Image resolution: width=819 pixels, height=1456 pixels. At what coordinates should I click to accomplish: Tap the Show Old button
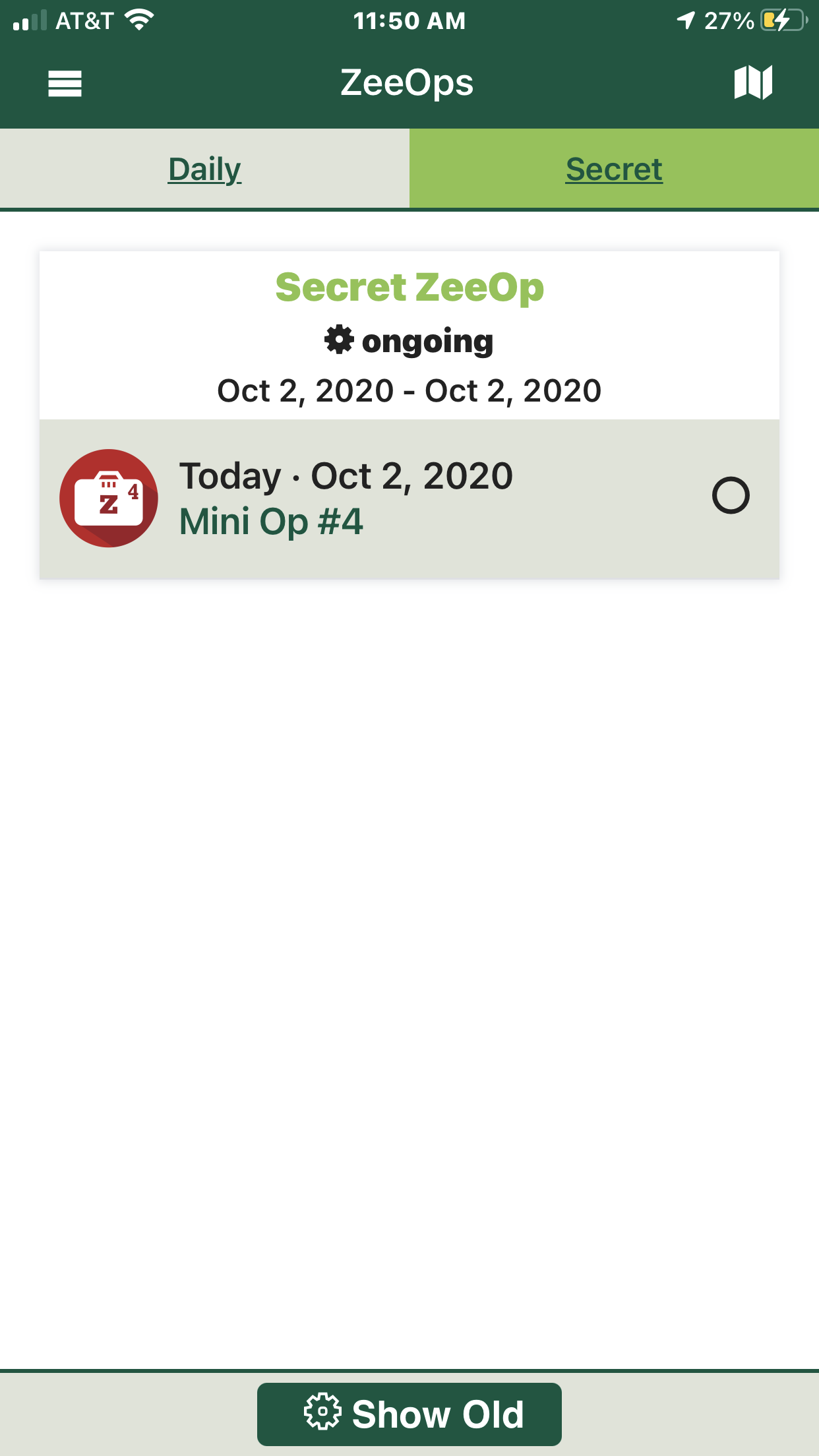(x=409, y=1414)
